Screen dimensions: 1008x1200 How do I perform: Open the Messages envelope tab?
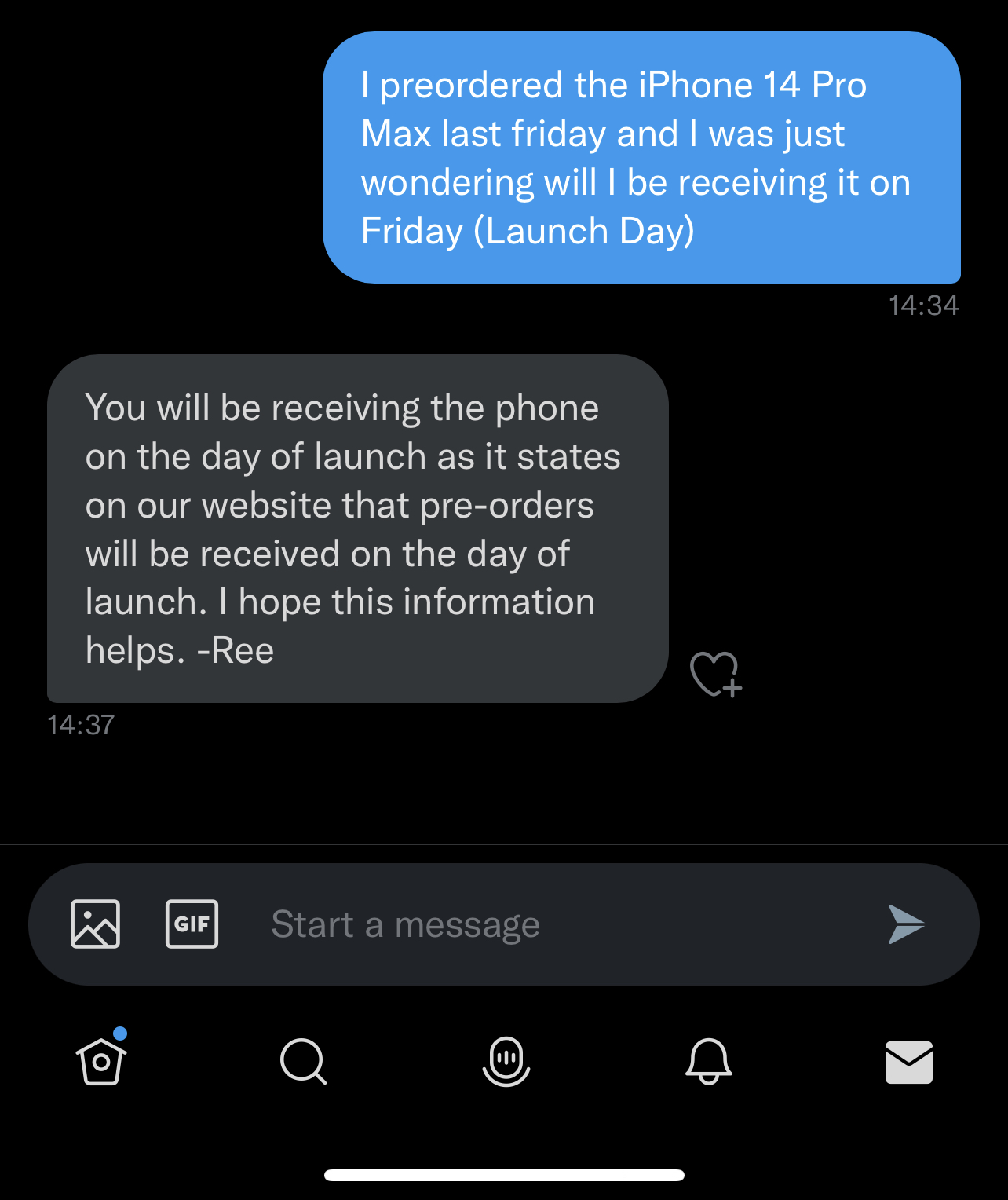click(x=908, y=1062)
